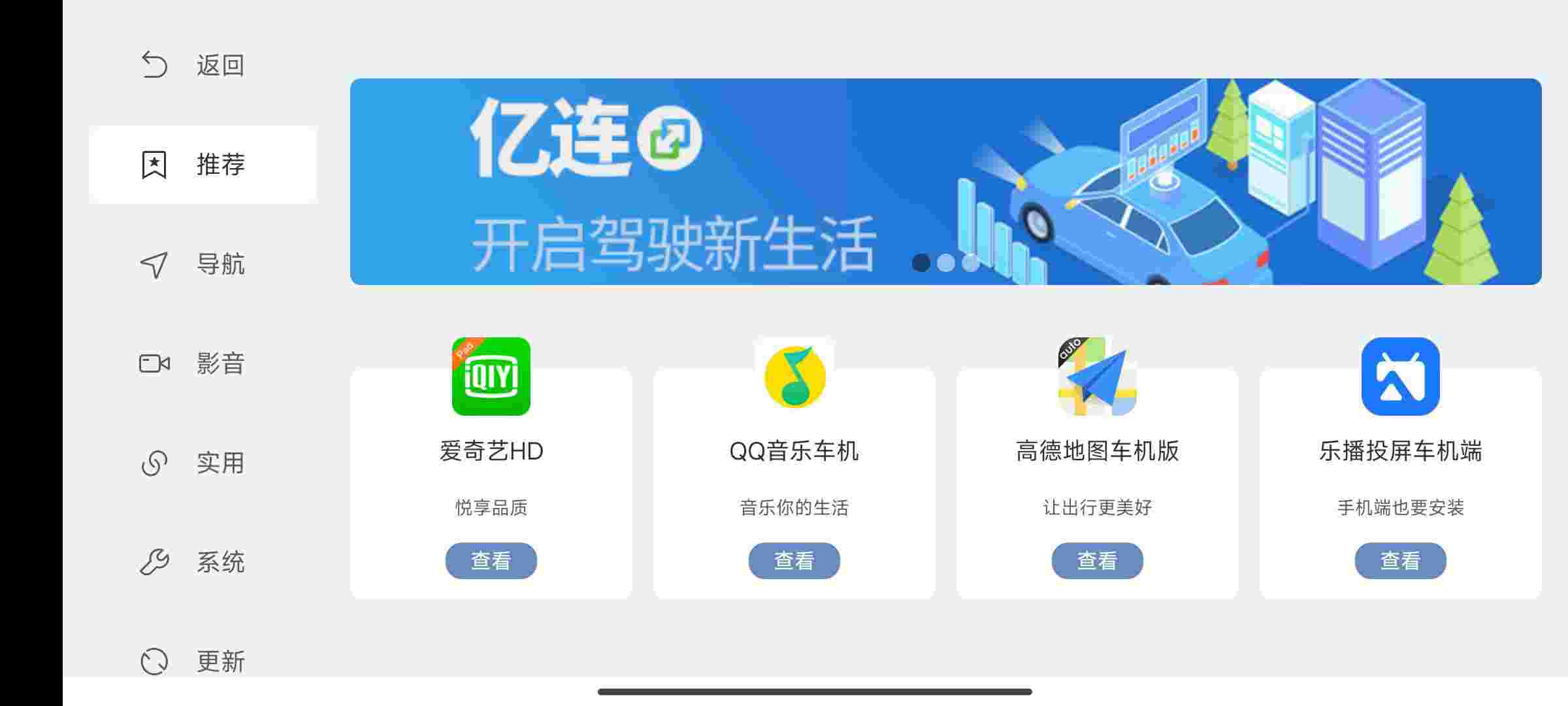
Task: Open the 系统 category
Action: tap(193, 562)
